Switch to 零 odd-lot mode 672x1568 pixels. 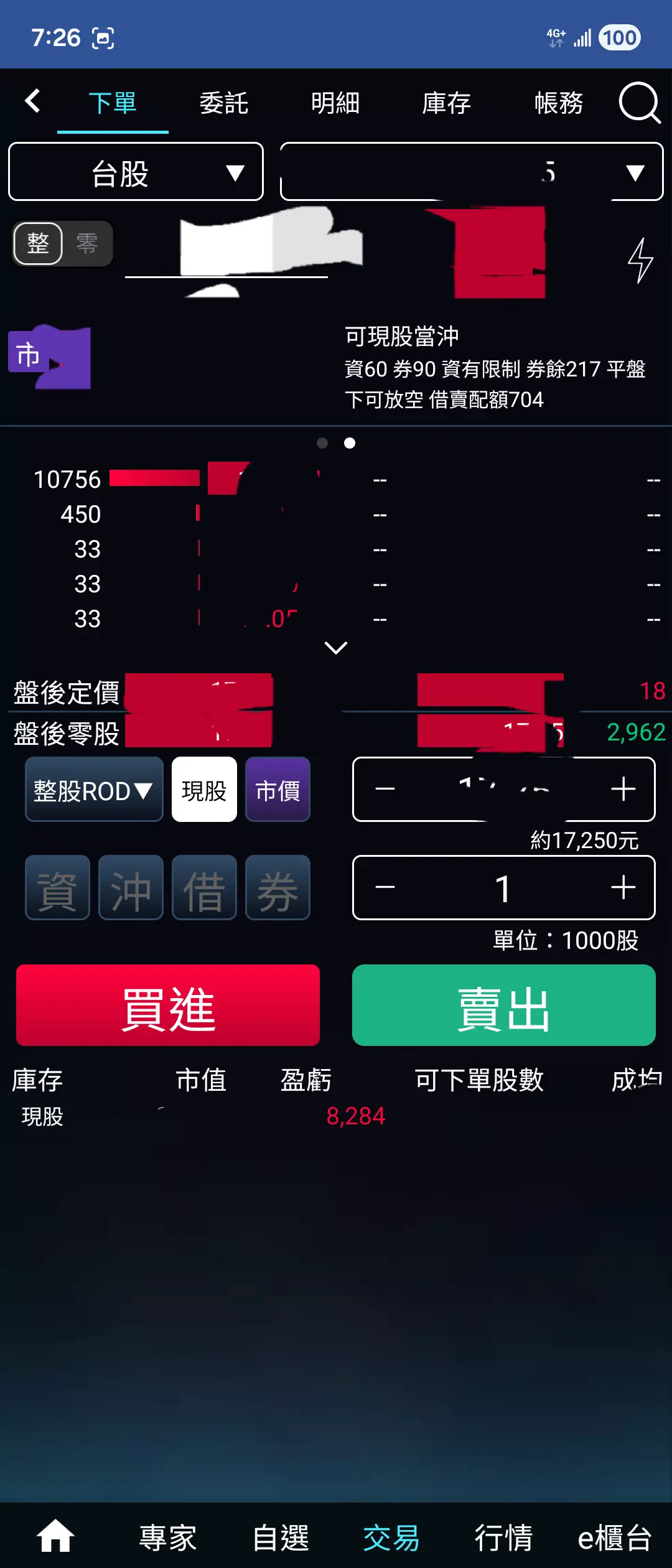pos(87,243)
